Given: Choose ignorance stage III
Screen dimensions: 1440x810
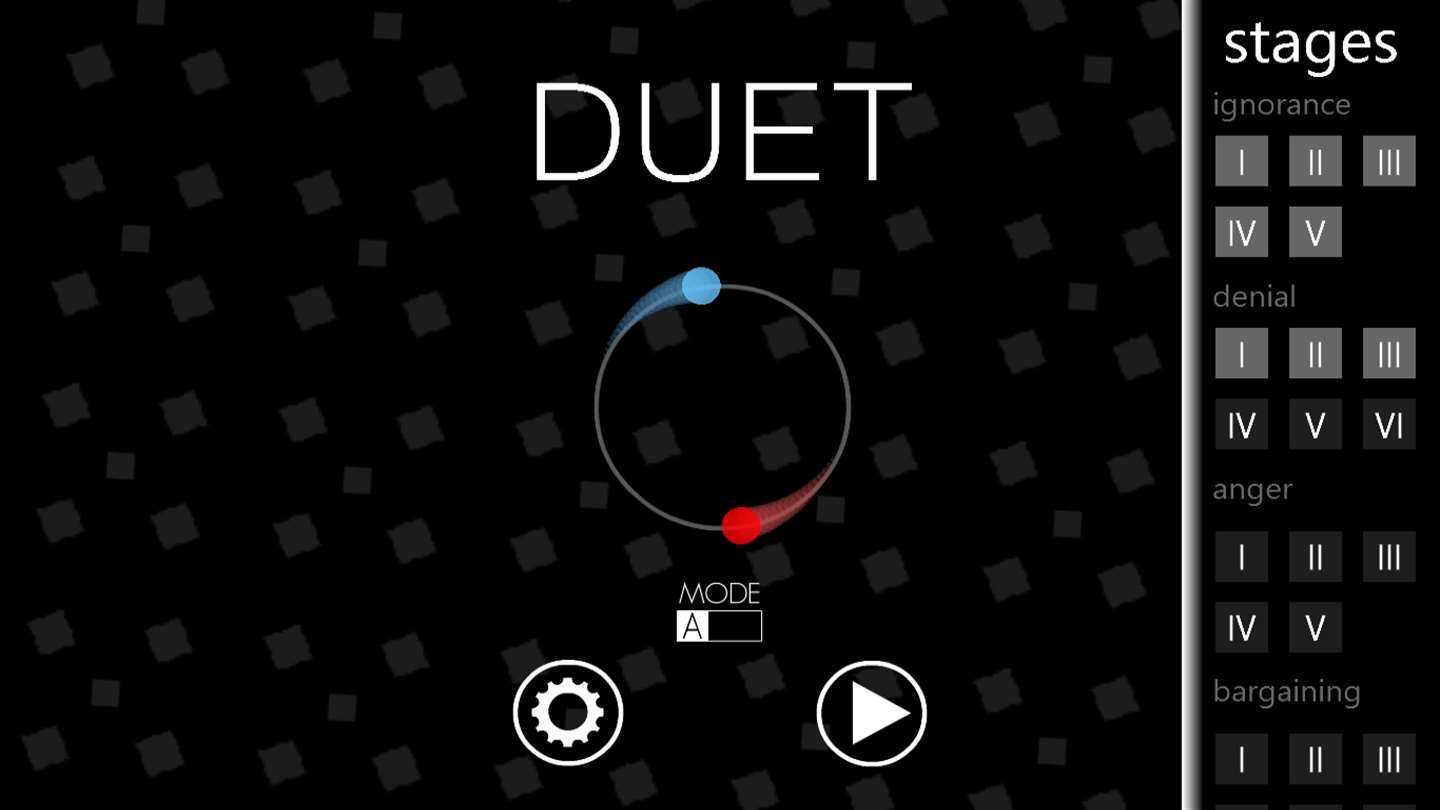Looking at the screenshot, I should tap(1389, 161).
